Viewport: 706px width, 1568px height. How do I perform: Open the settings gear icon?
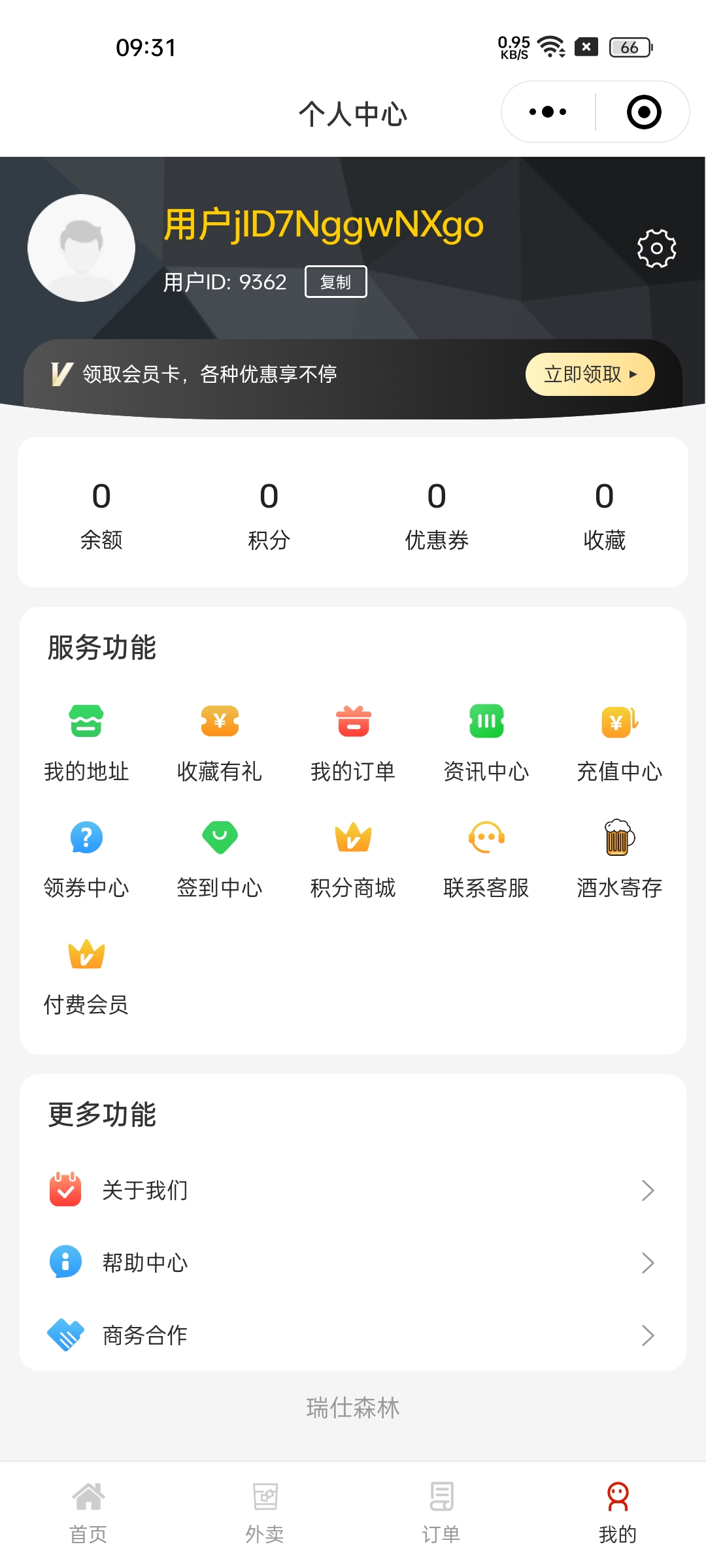click(x=656, y=248)
